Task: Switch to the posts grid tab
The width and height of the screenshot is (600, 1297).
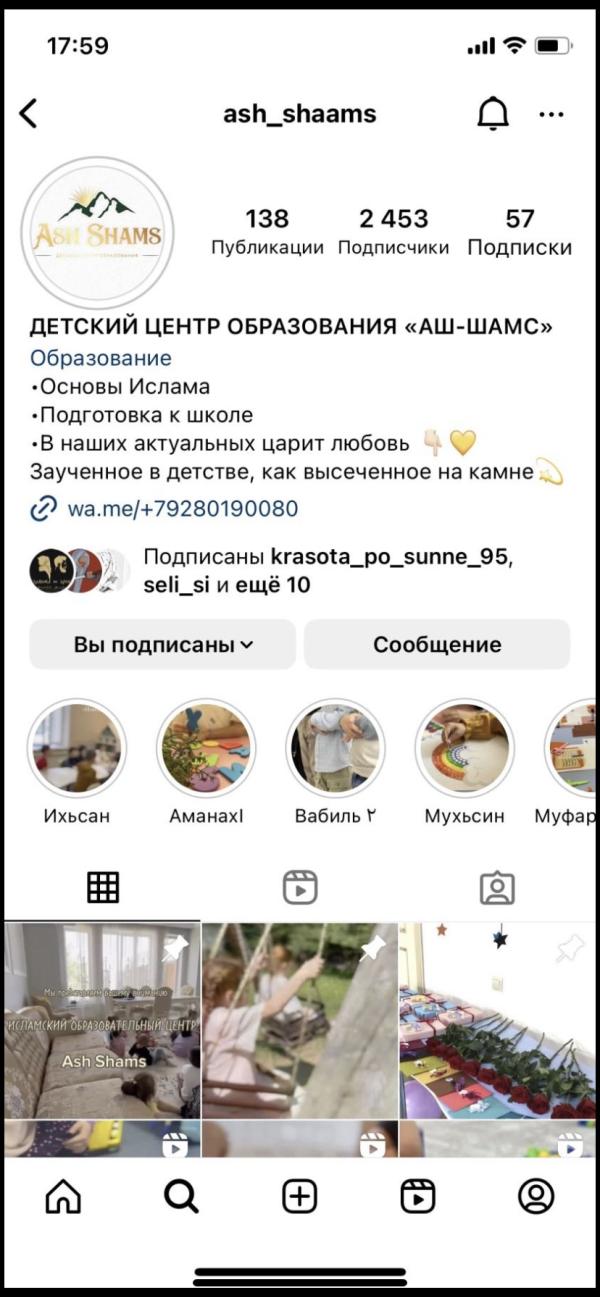Action: pyautogui.click(x=102, y=886)
